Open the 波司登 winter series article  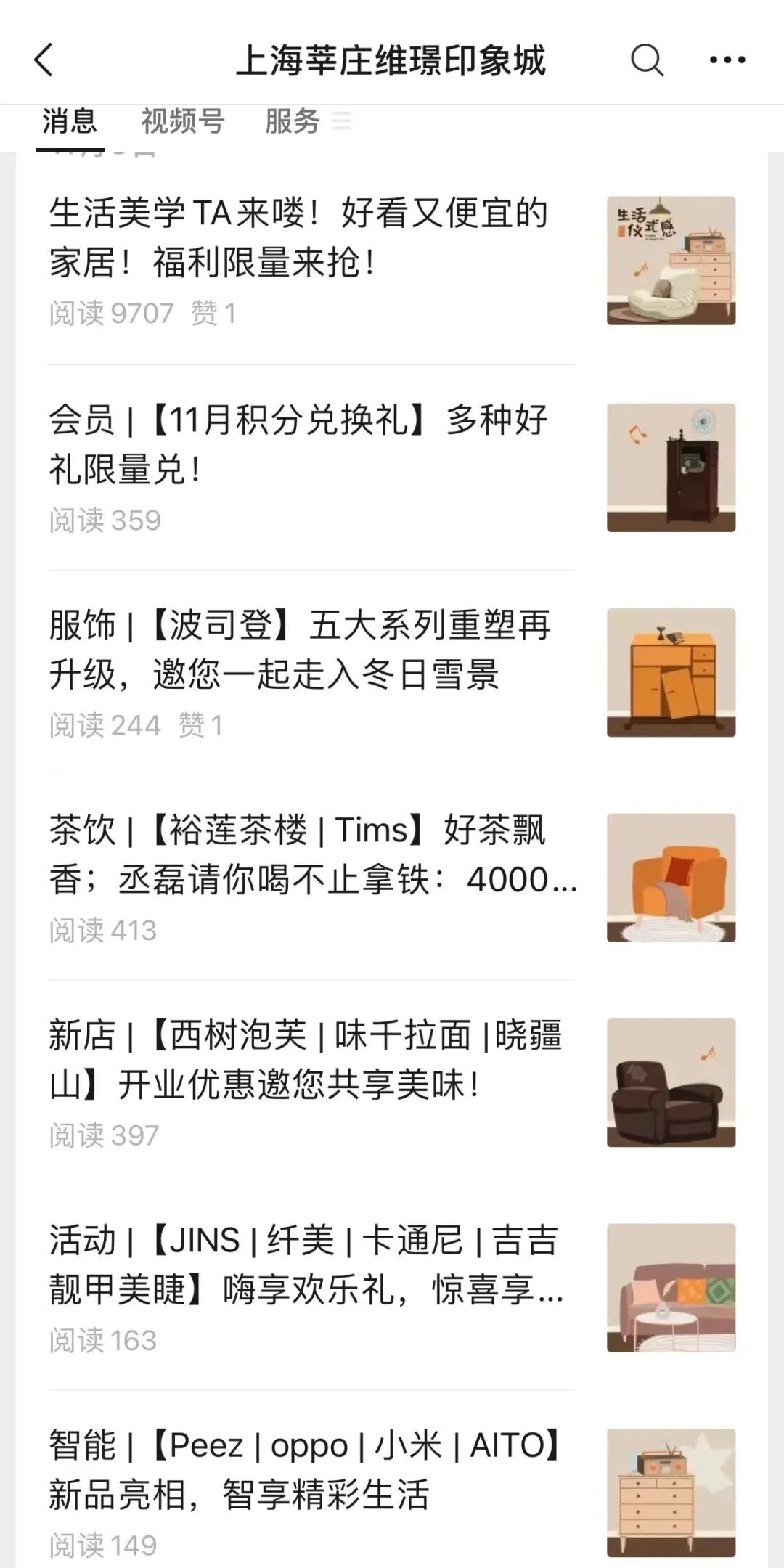pos(298,650)
